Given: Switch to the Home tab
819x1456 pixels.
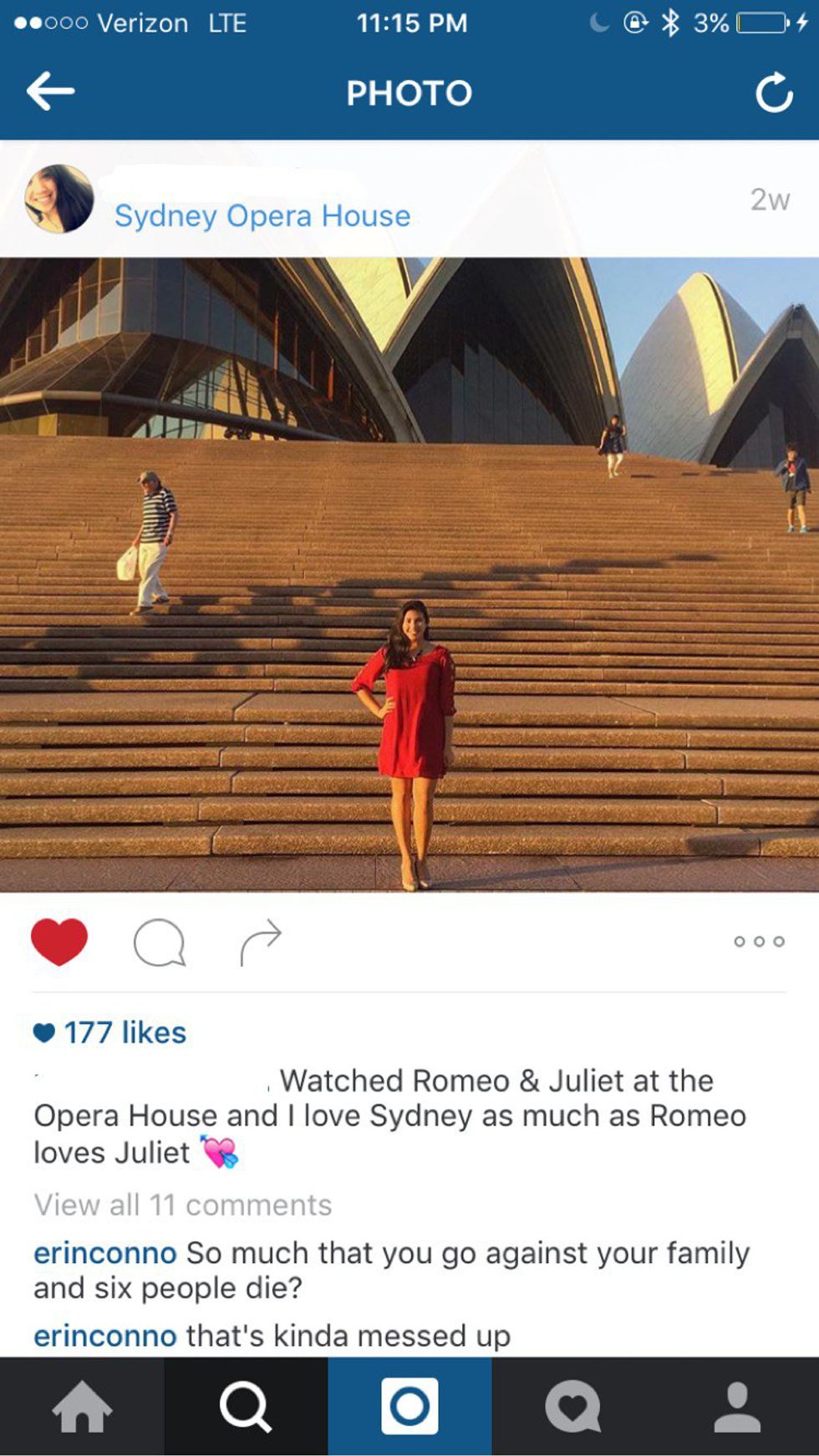Looking at the screenshot, I should (82, 1407).
